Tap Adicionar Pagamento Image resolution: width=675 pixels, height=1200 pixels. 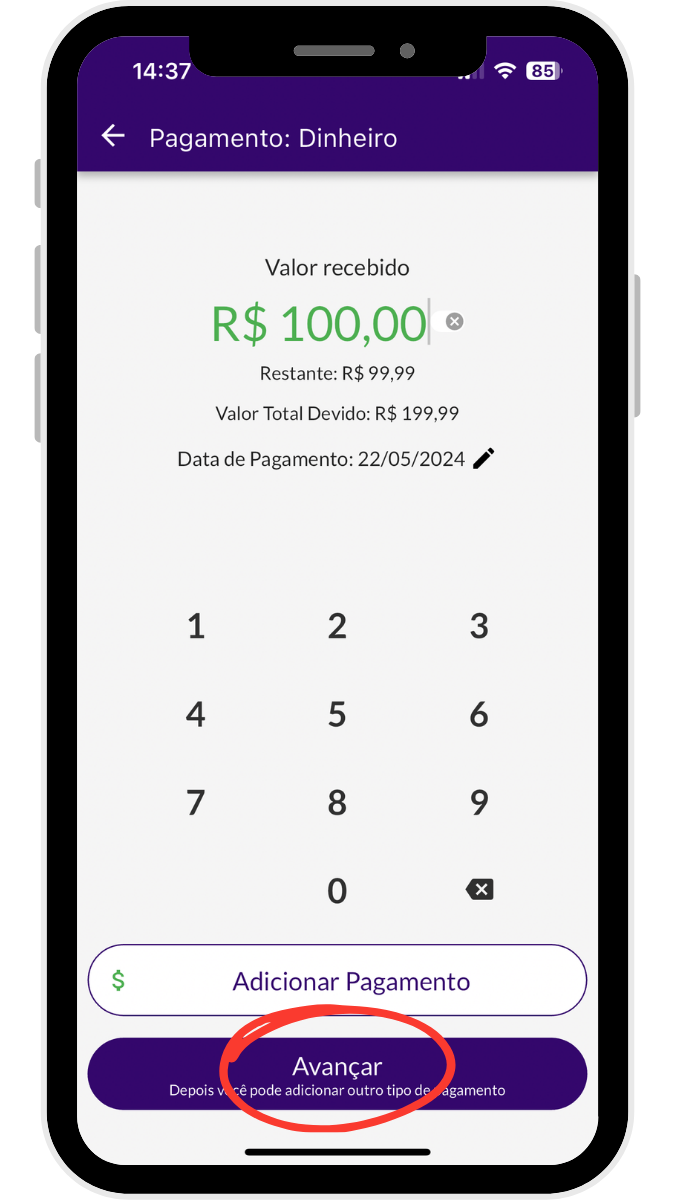(337, 981)
